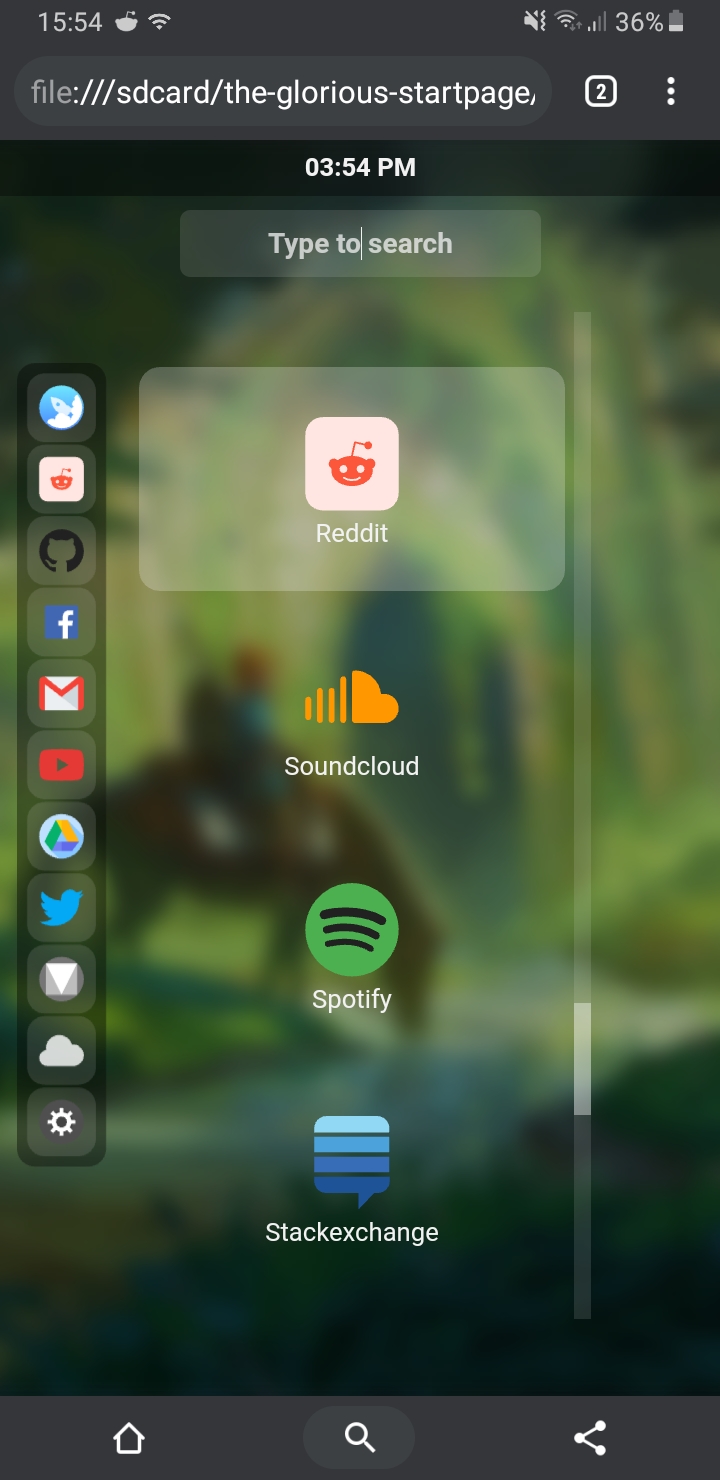Open Twitter from the sidebar dock
Screen dimensions: 720x1480
pyautogui.click(x=61, y=909)
